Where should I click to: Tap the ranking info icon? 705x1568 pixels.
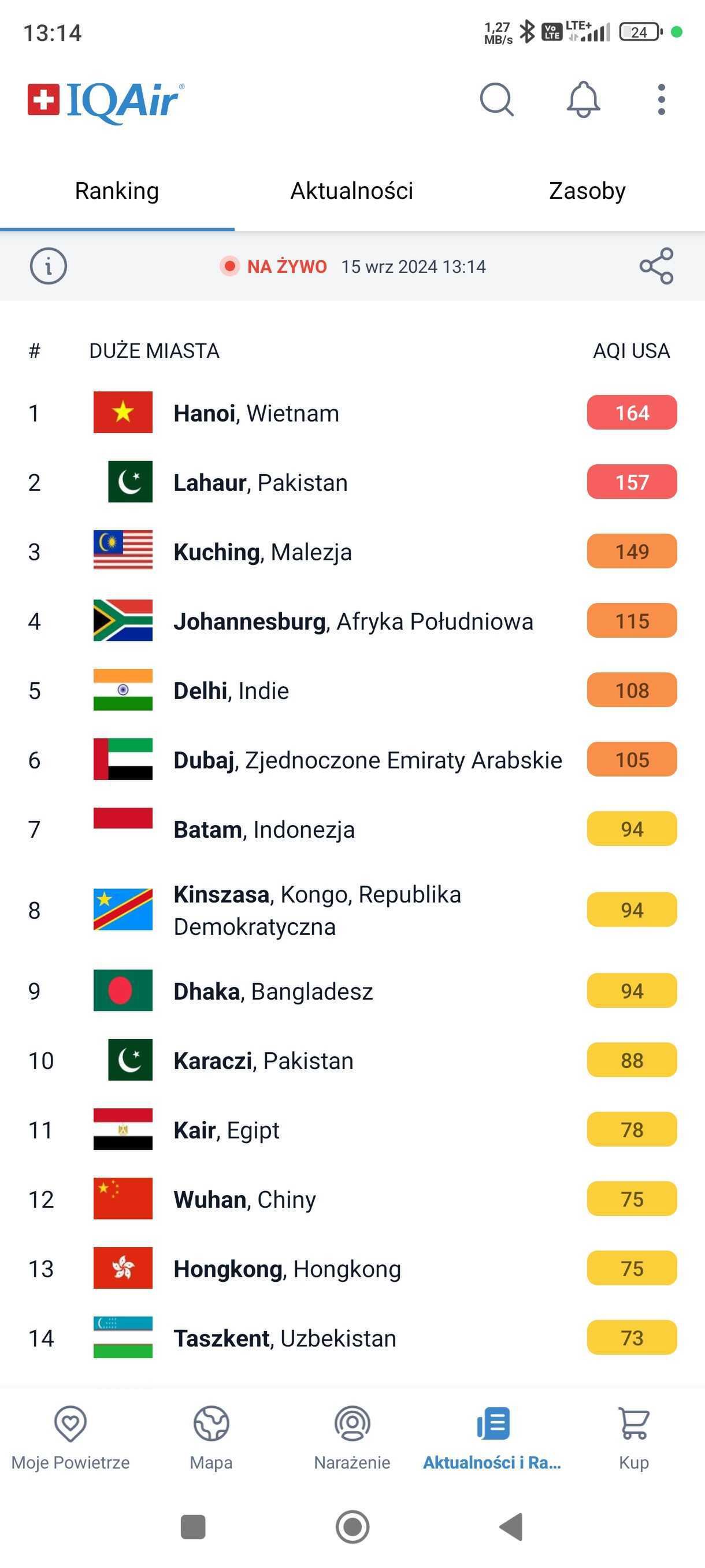pos(48,266)
